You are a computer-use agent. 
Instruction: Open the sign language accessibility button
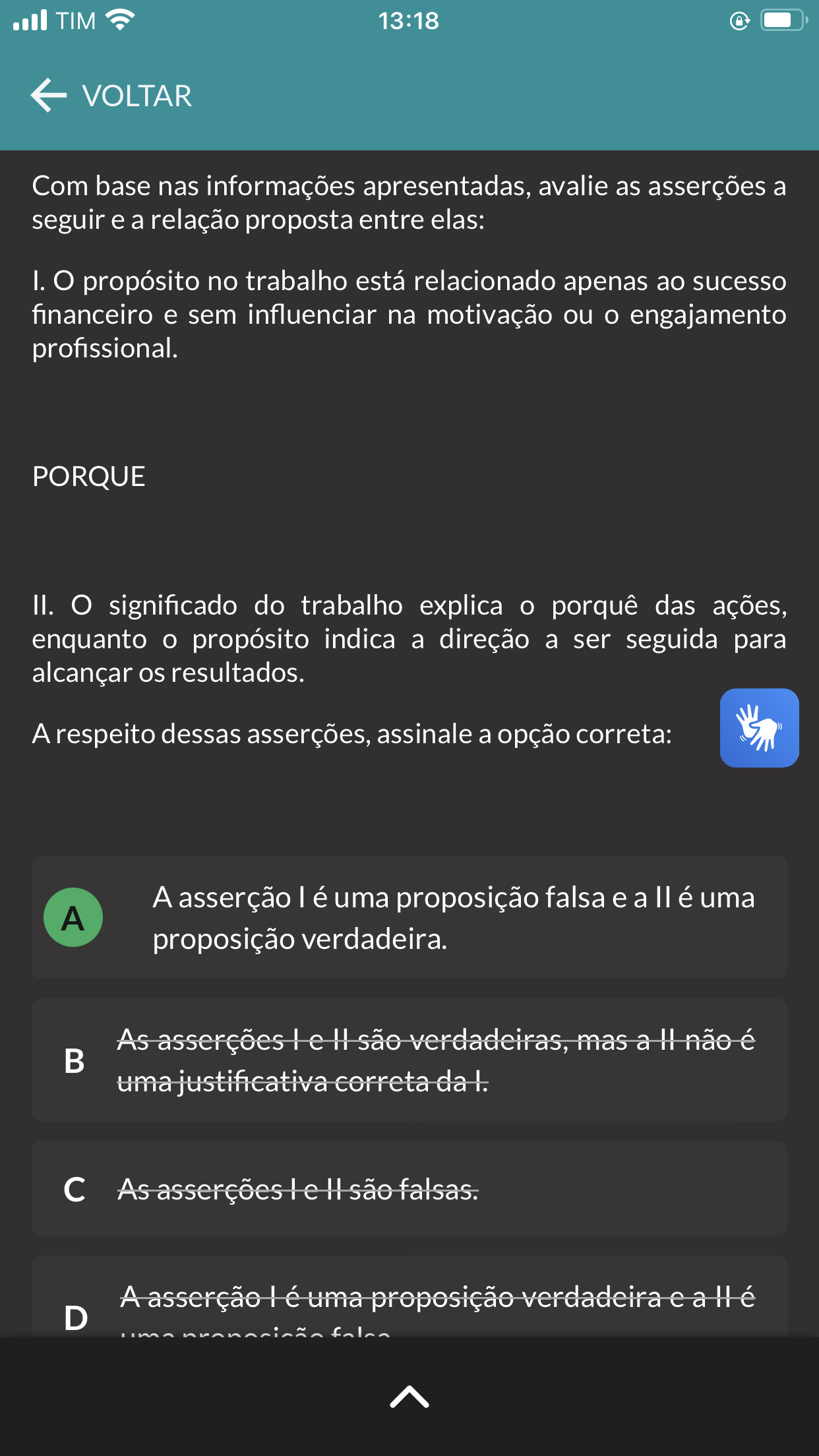(x=759, y=728)
